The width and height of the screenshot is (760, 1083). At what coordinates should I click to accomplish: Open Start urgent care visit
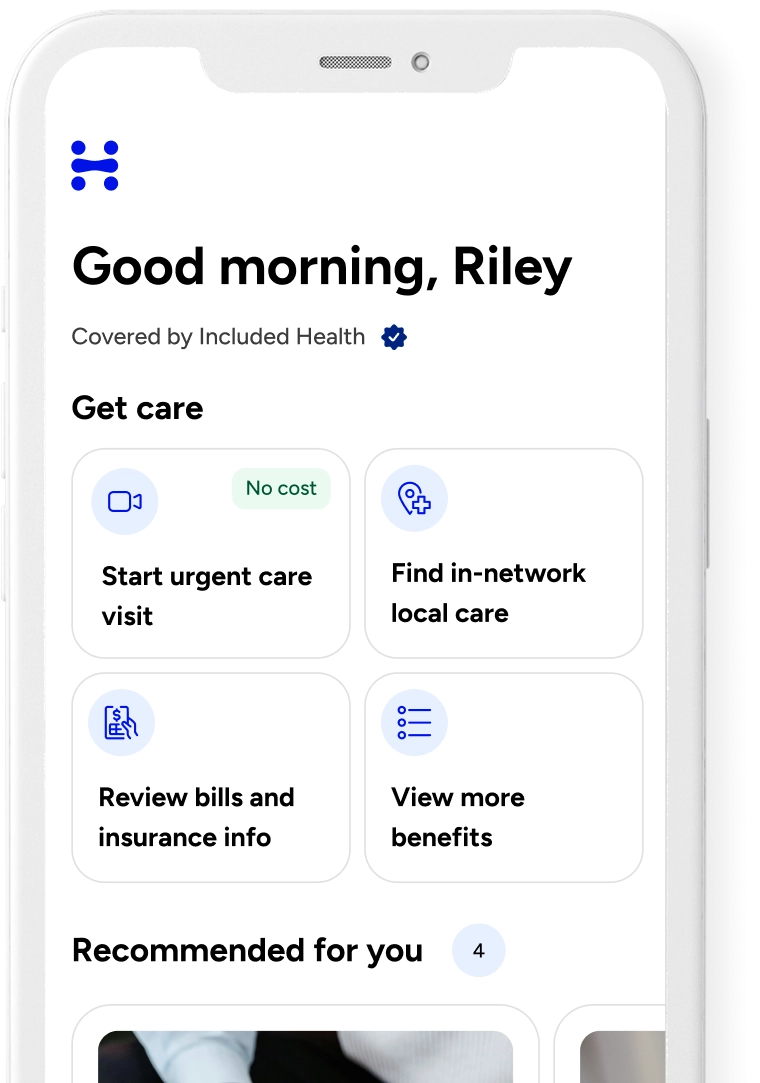[210, 553]
